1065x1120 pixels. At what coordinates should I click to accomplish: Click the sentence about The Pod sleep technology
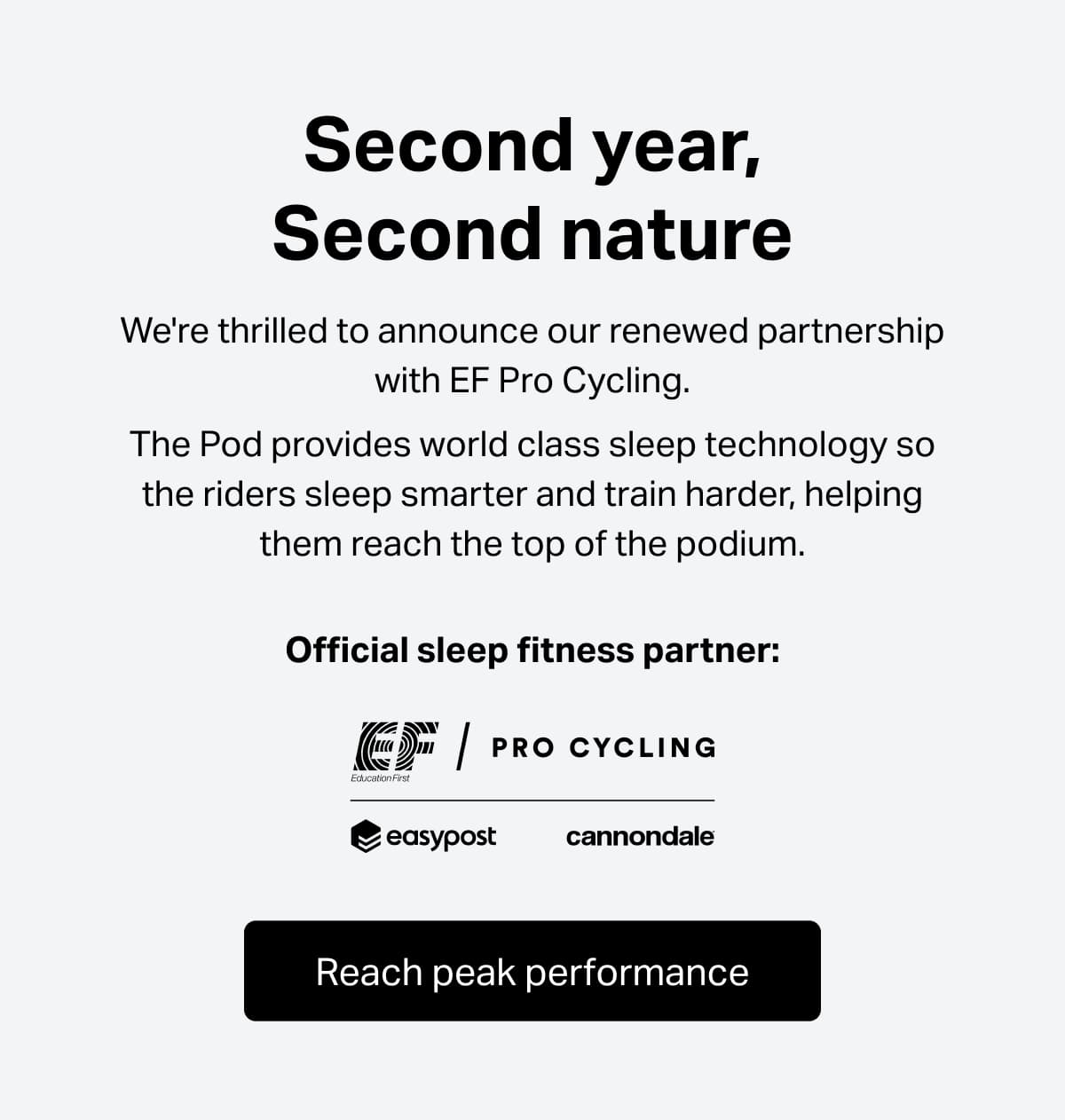coord(532,444)
